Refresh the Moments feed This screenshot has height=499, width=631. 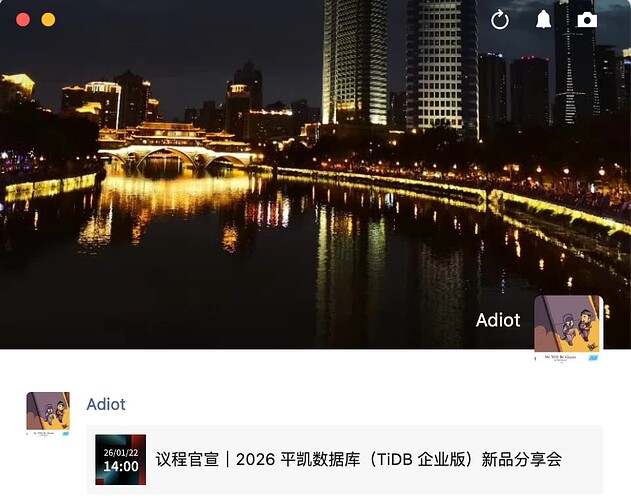click(x=500, y=20)
